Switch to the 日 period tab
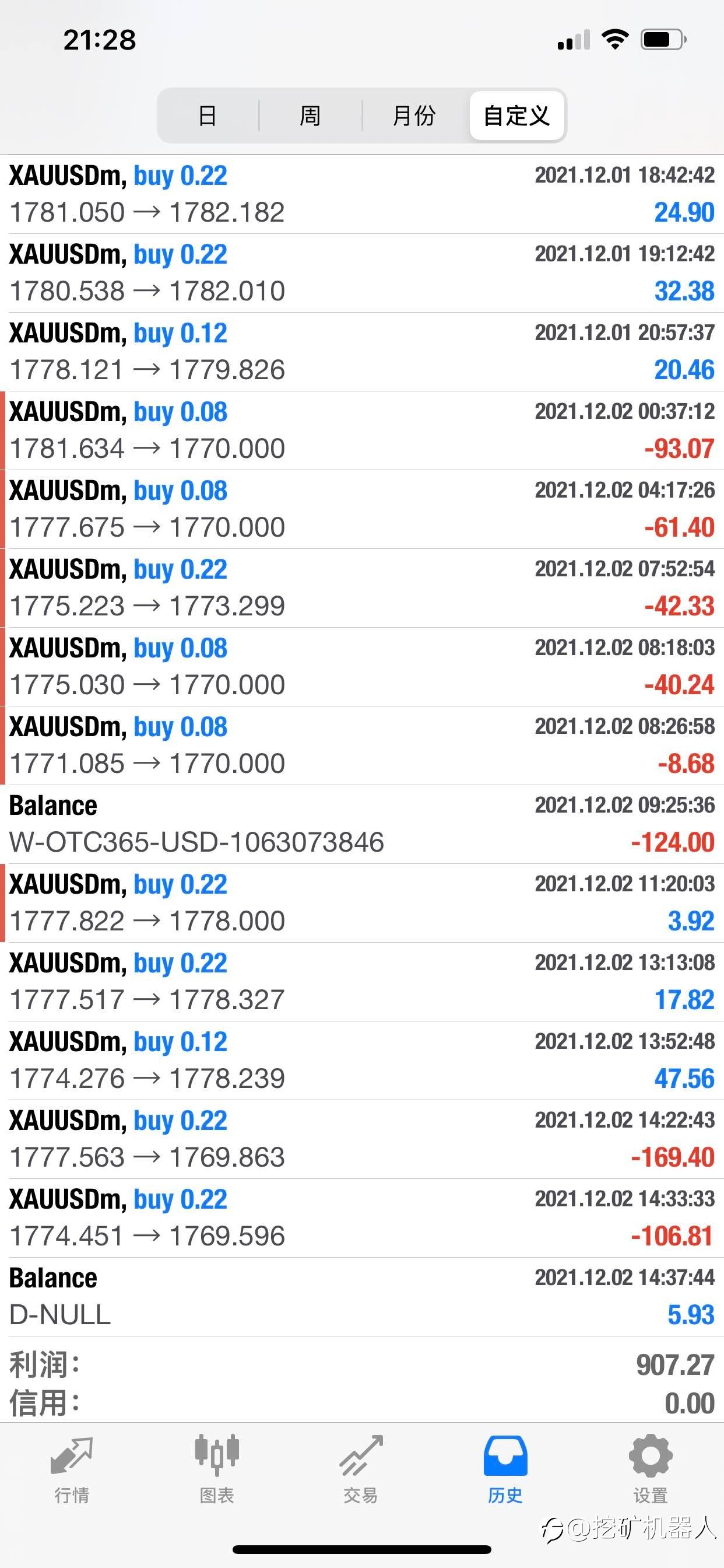Viewport: 724px width, 1568px height. (208, 116)
